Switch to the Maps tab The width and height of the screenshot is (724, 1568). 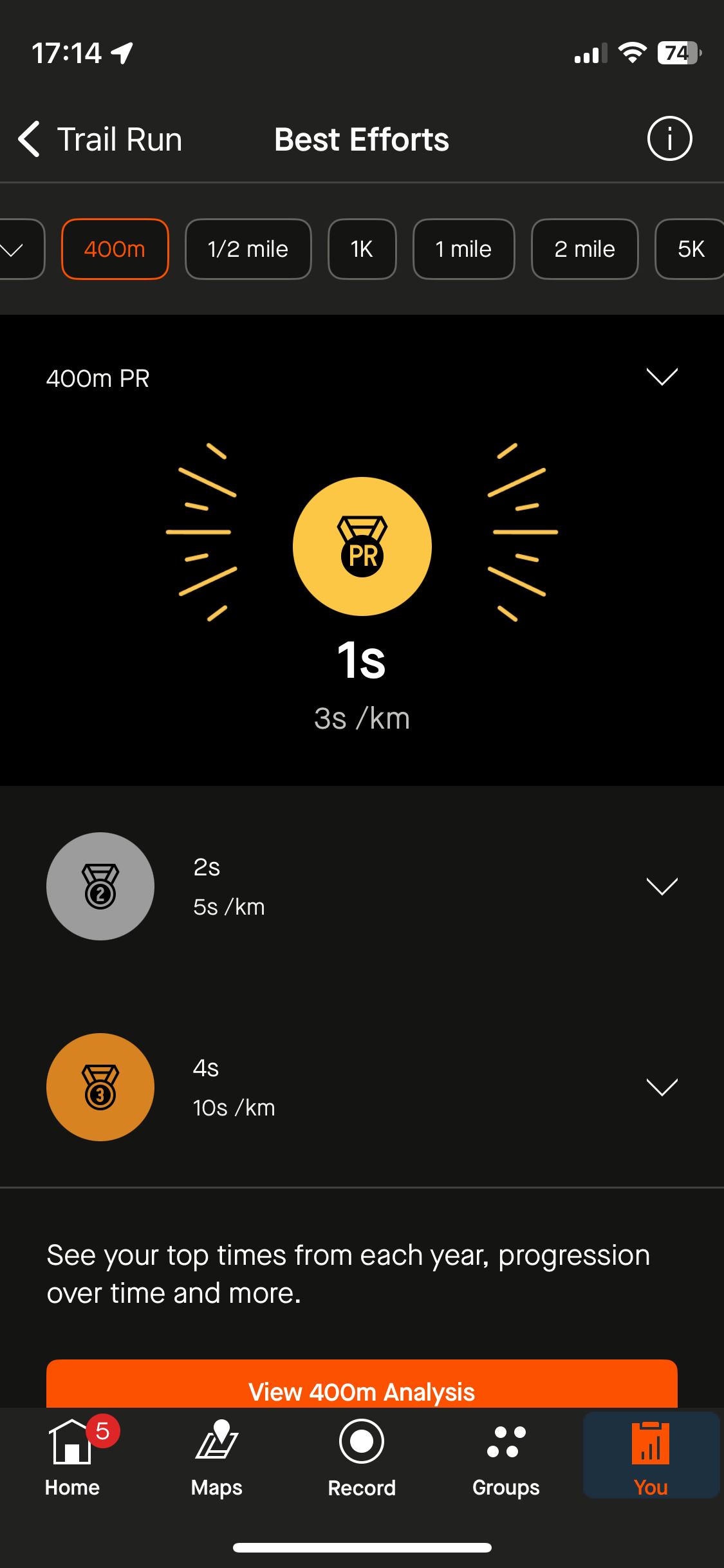[x=217, y=1457]
